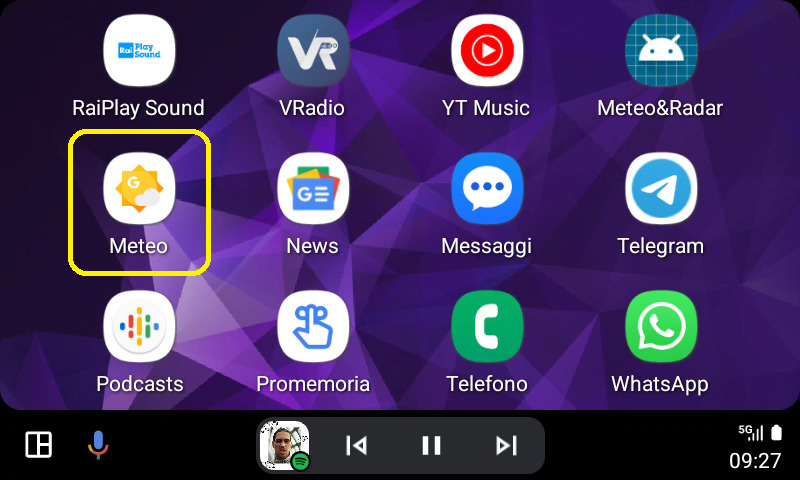
Task: Open RaiPlay Sound app
Action: (139, 51)
